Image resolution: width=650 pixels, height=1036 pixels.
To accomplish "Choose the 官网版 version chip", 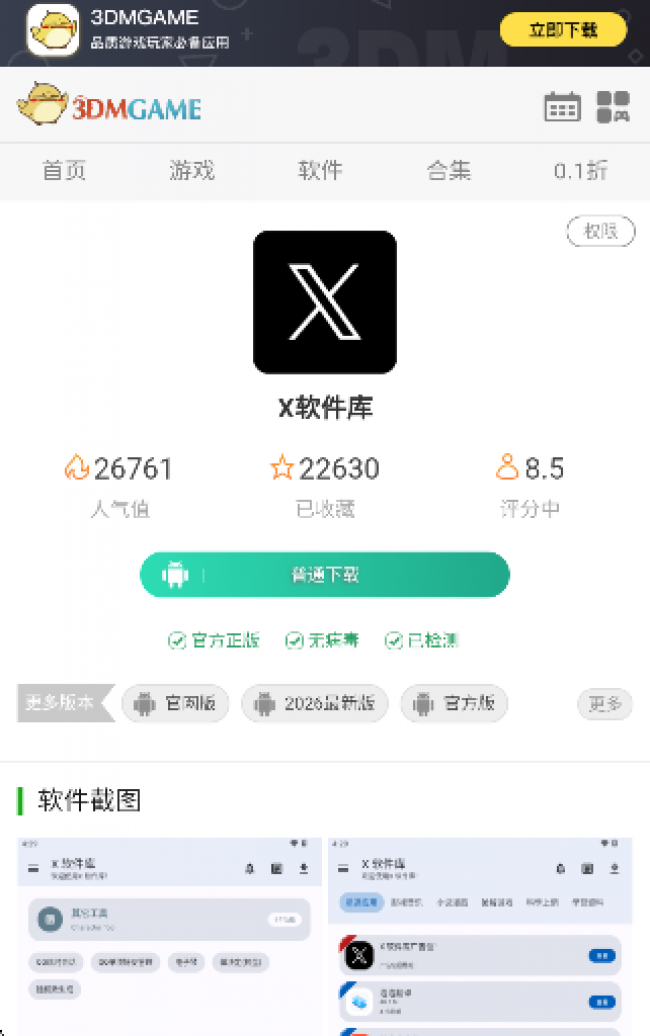I will tap(176, 703).
